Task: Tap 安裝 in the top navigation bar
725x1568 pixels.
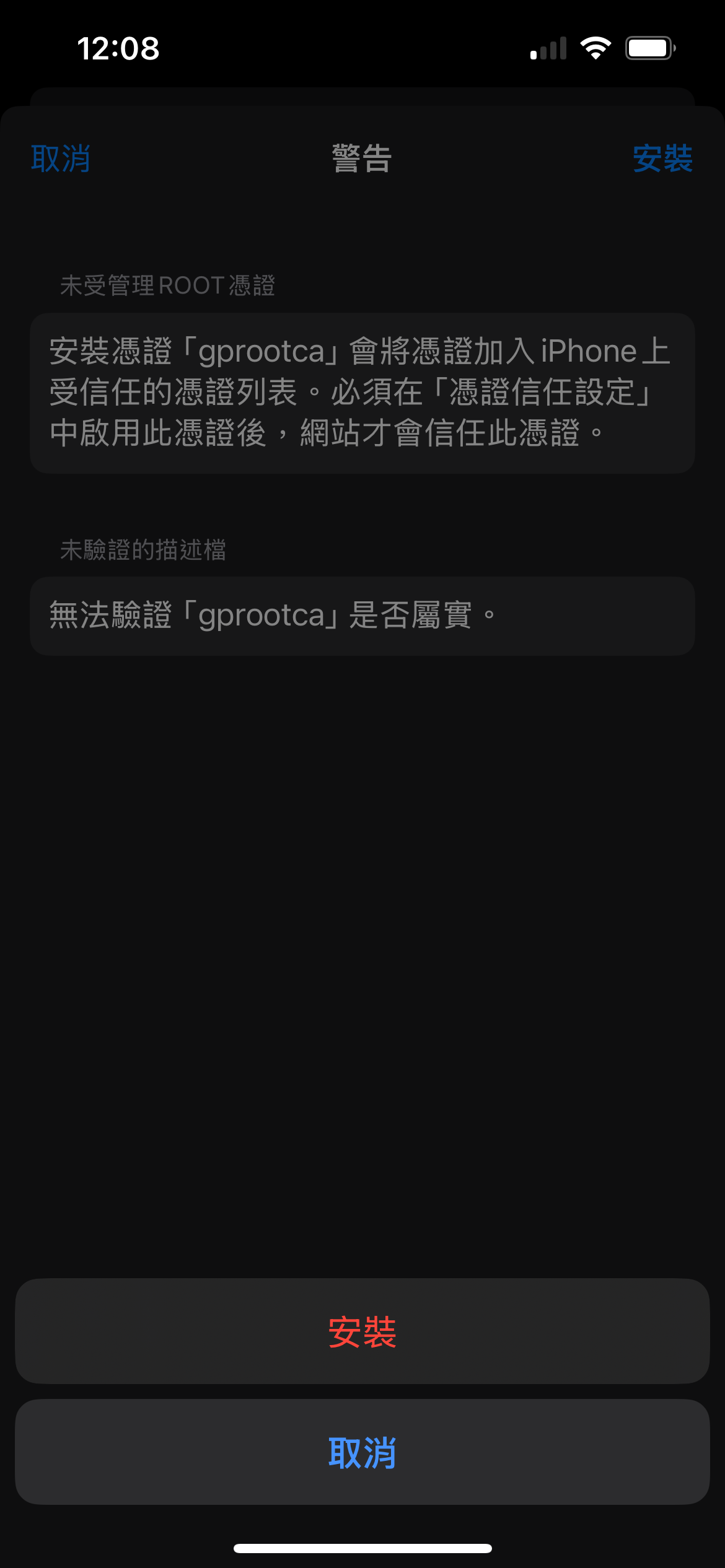Action: pyautogui.click(x=662, y=159)
